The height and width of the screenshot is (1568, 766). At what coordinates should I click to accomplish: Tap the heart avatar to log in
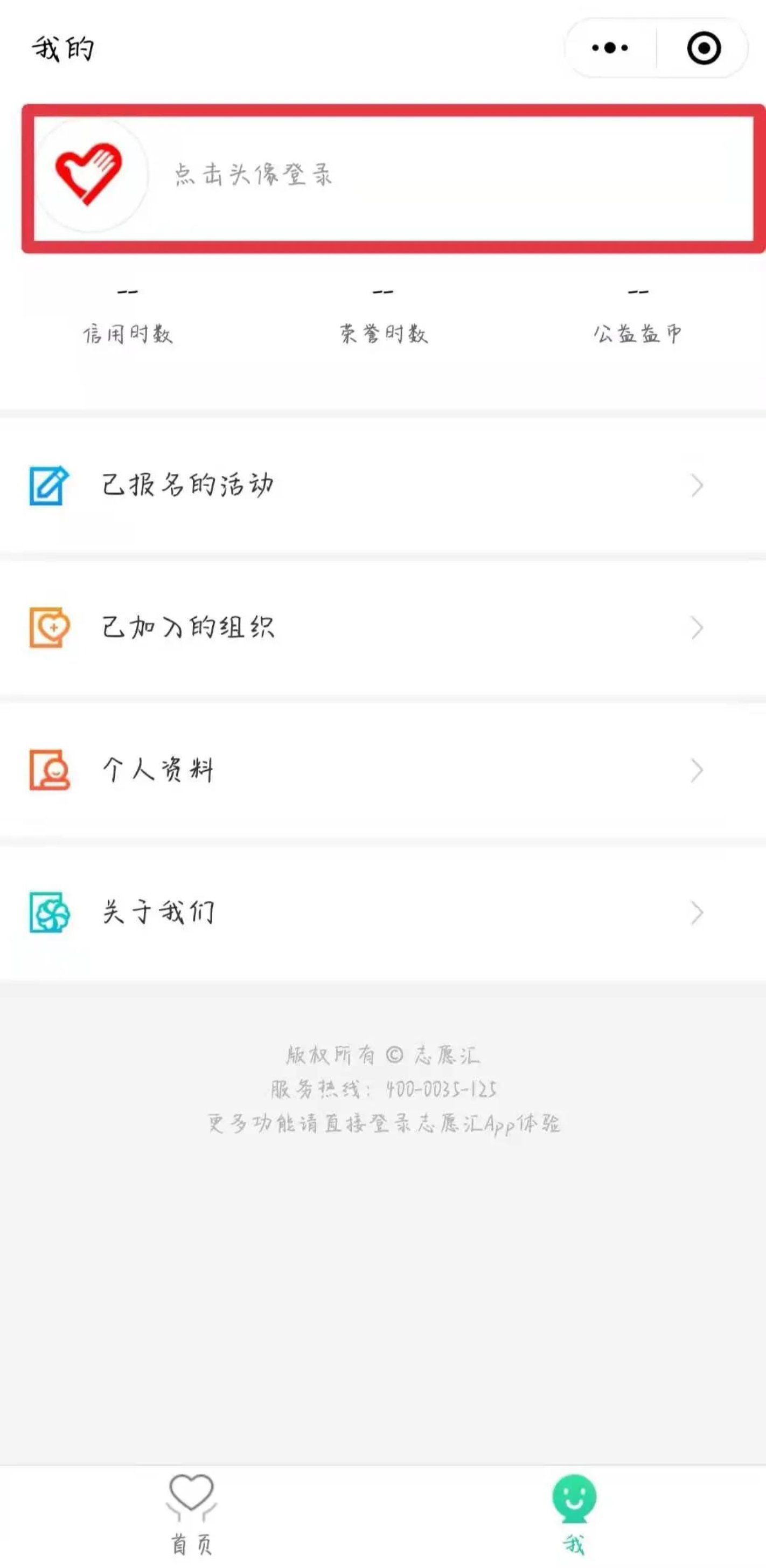[x=90, y=175]
